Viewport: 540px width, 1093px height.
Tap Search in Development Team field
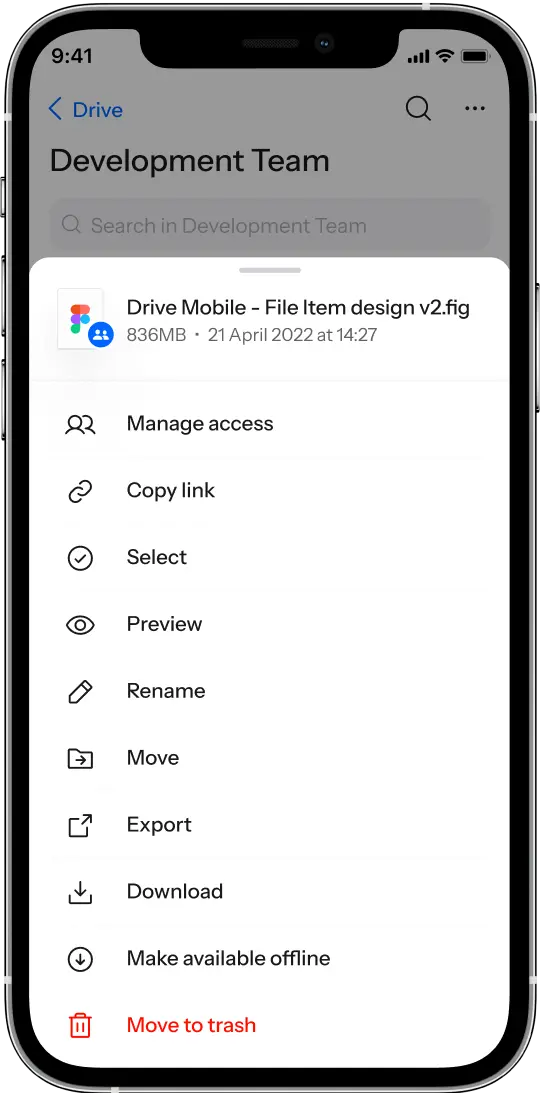coord(270,225)
